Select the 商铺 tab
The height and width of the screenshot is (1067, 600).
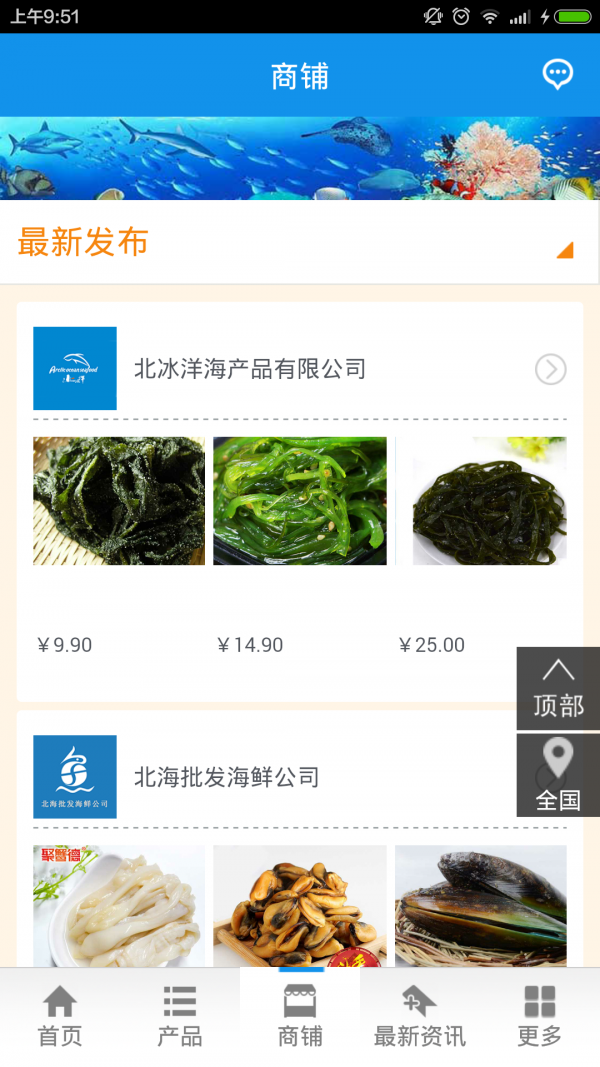(x=300, y=1017)
